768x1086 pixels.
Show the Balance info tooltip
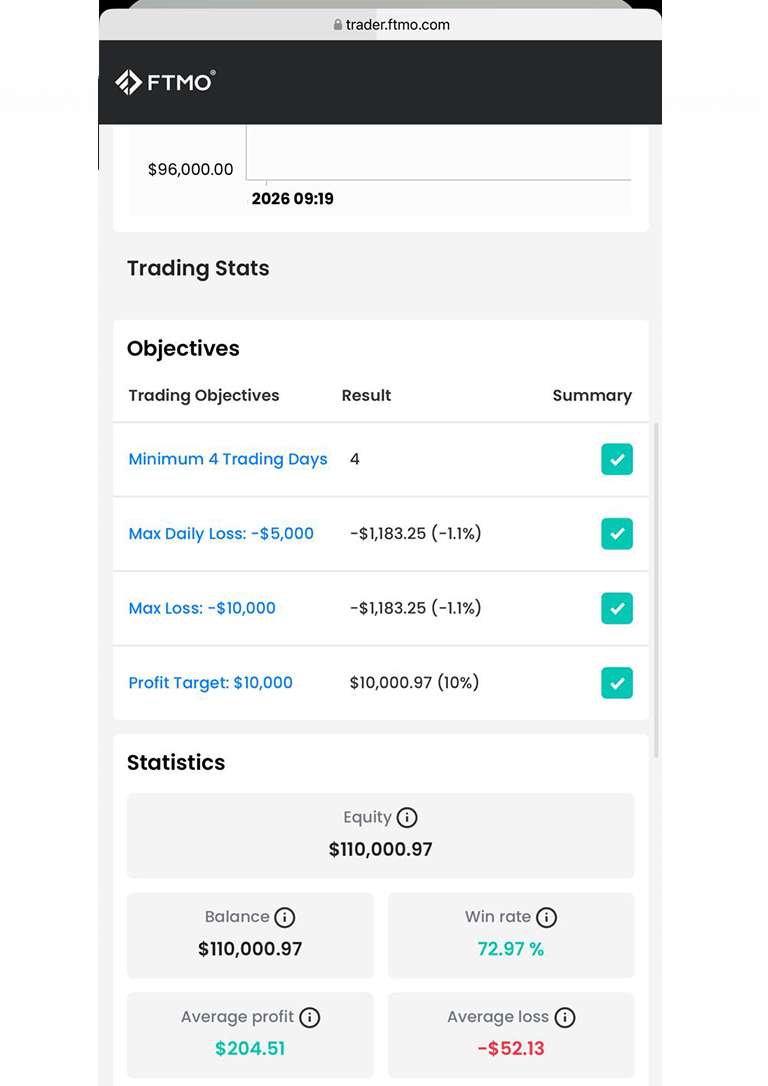285,917
